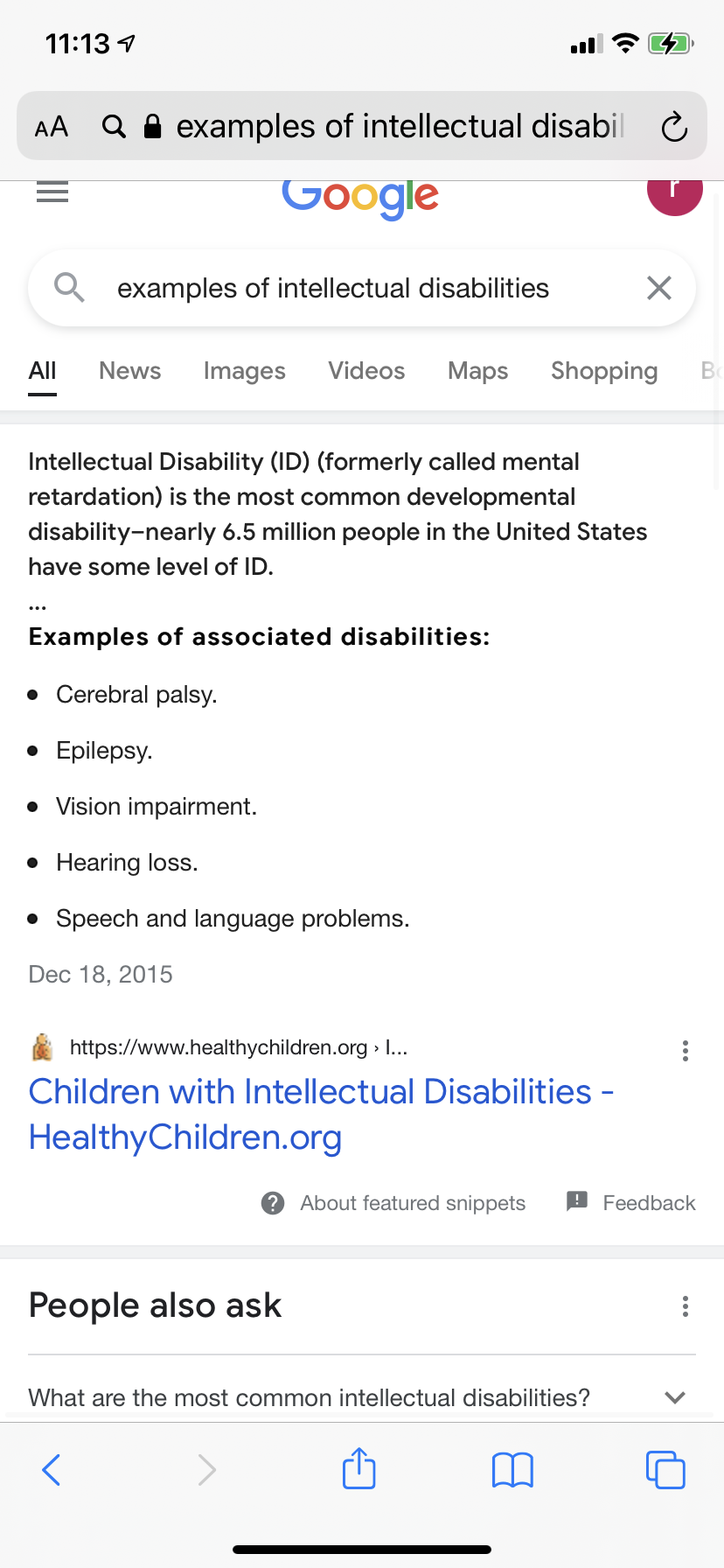The width and height of the screenshot is (724, 1568).
Task: Open more options for the HealthyChildren.org result
Action: point(686,1051)
